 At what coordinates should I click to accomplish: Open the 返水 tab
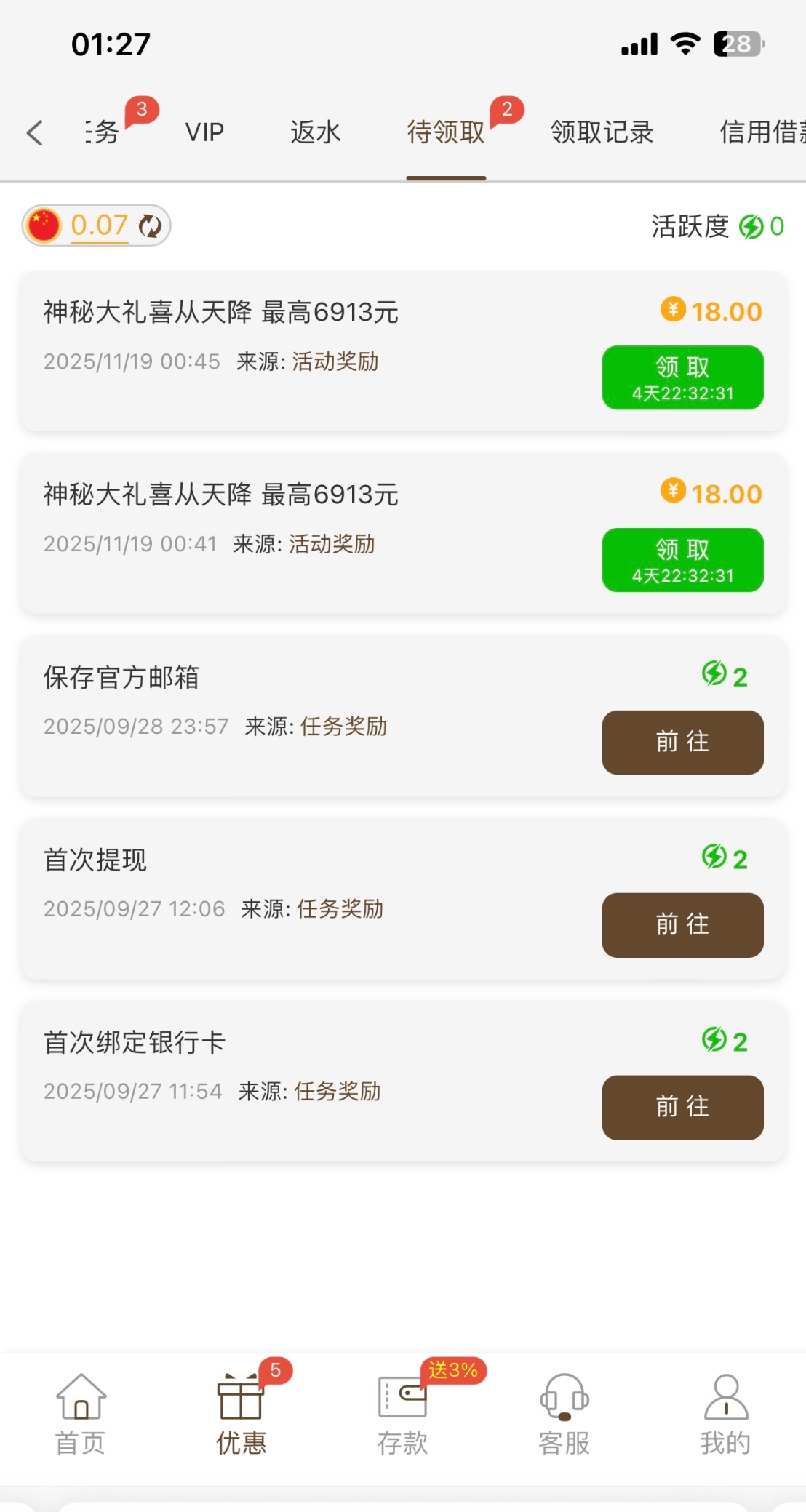tap(315, 132)
